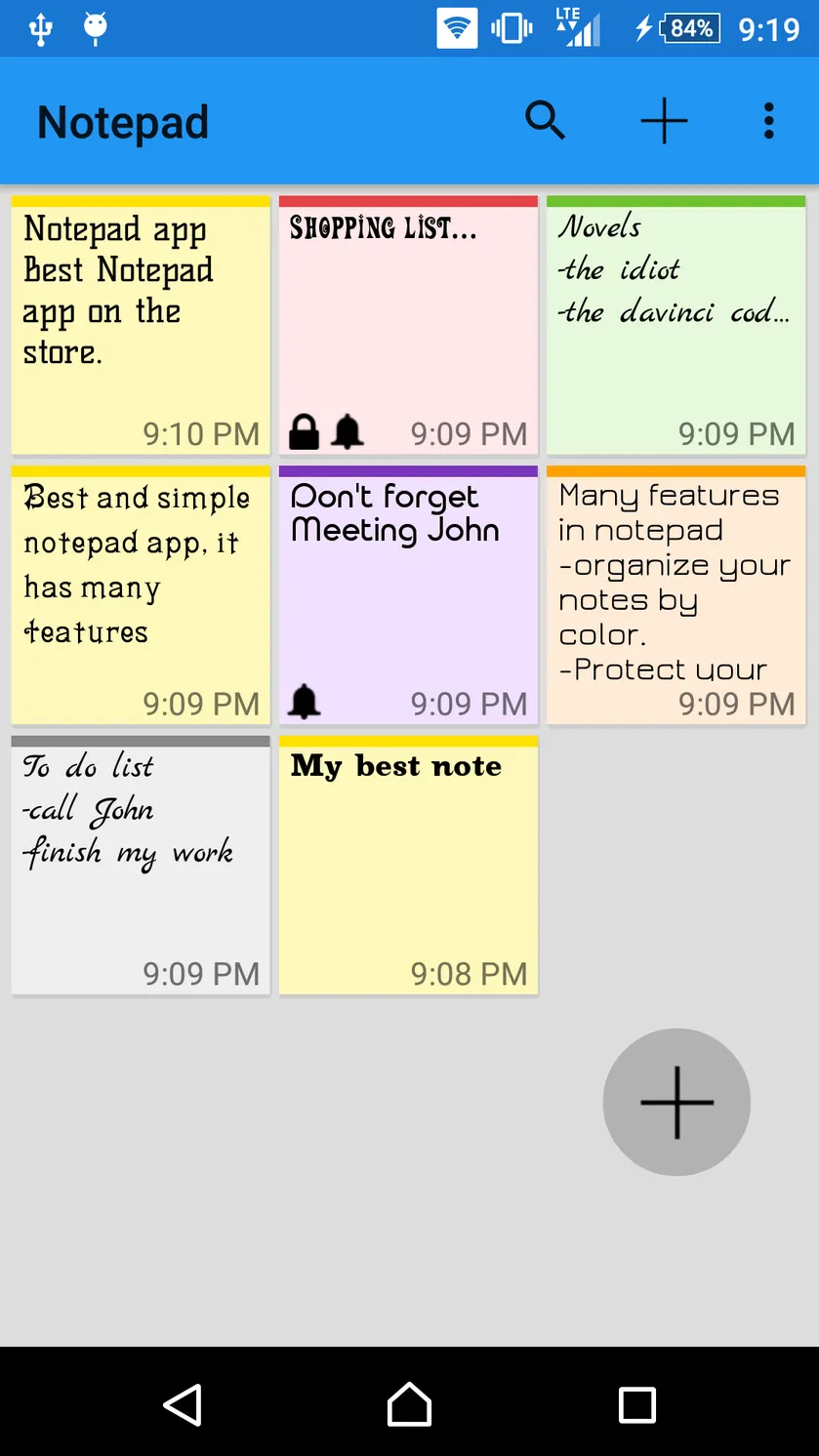This screenshot has height=1456, width=819.
Task: Tap the round floating plus button
Action: point(676,1102)
